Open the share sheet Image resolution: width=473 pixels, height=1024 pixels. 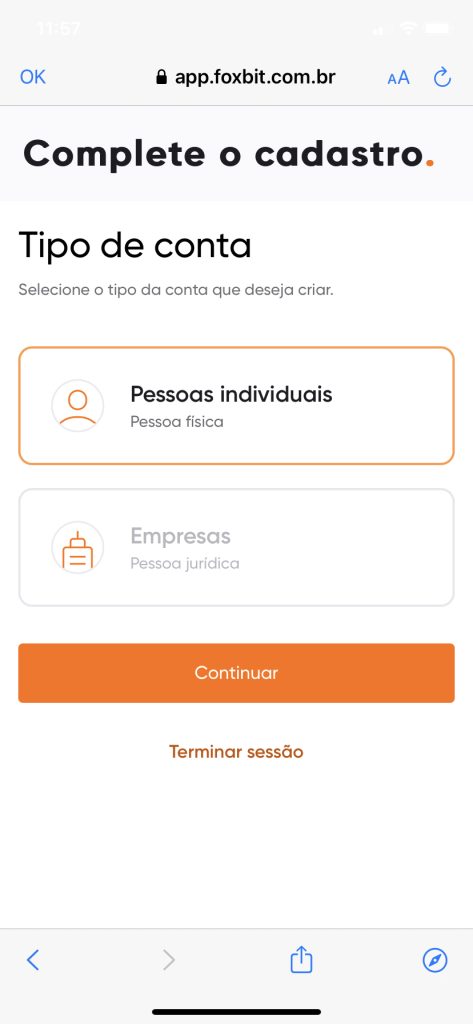pyautogui.click(x=301, y=959)
